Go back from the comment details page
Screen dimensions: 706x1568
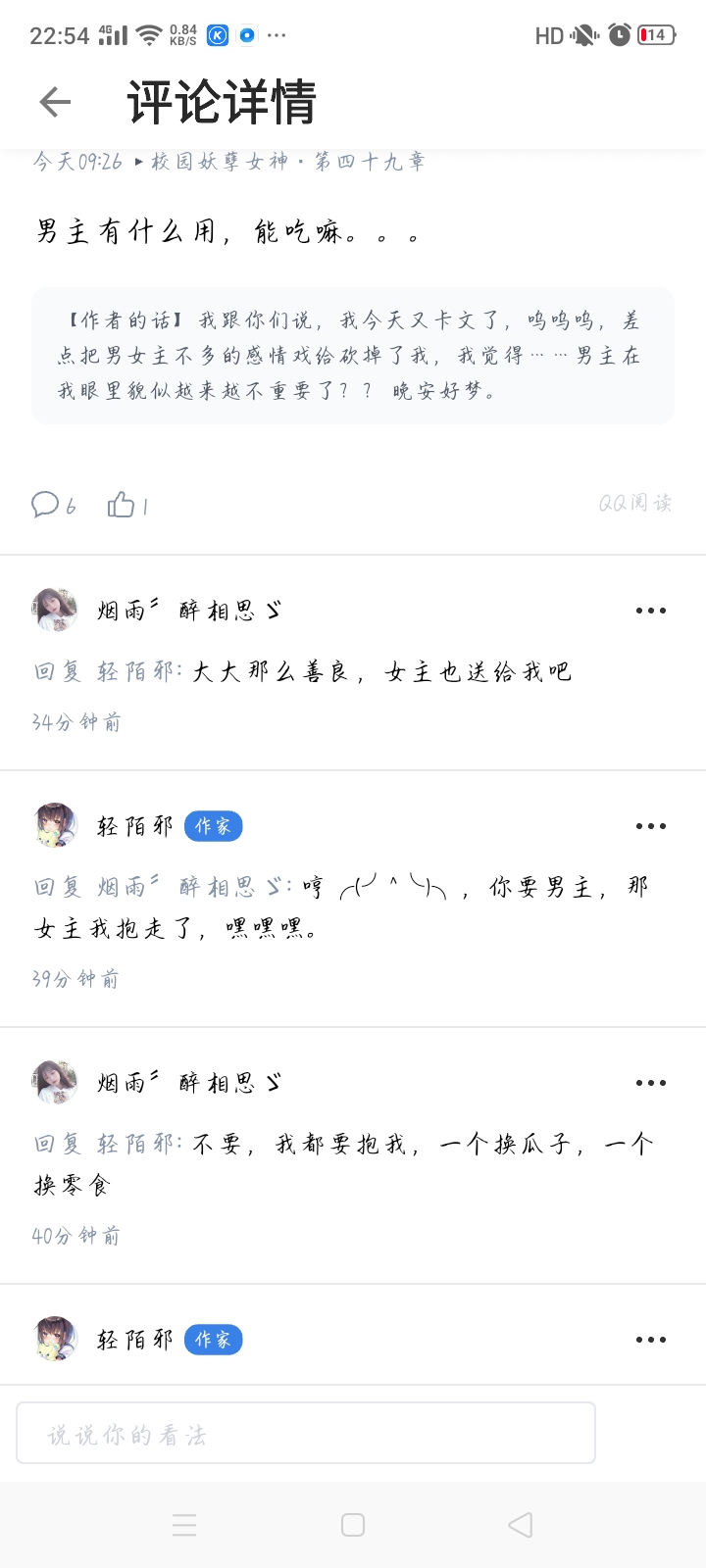tap(55, 102)
